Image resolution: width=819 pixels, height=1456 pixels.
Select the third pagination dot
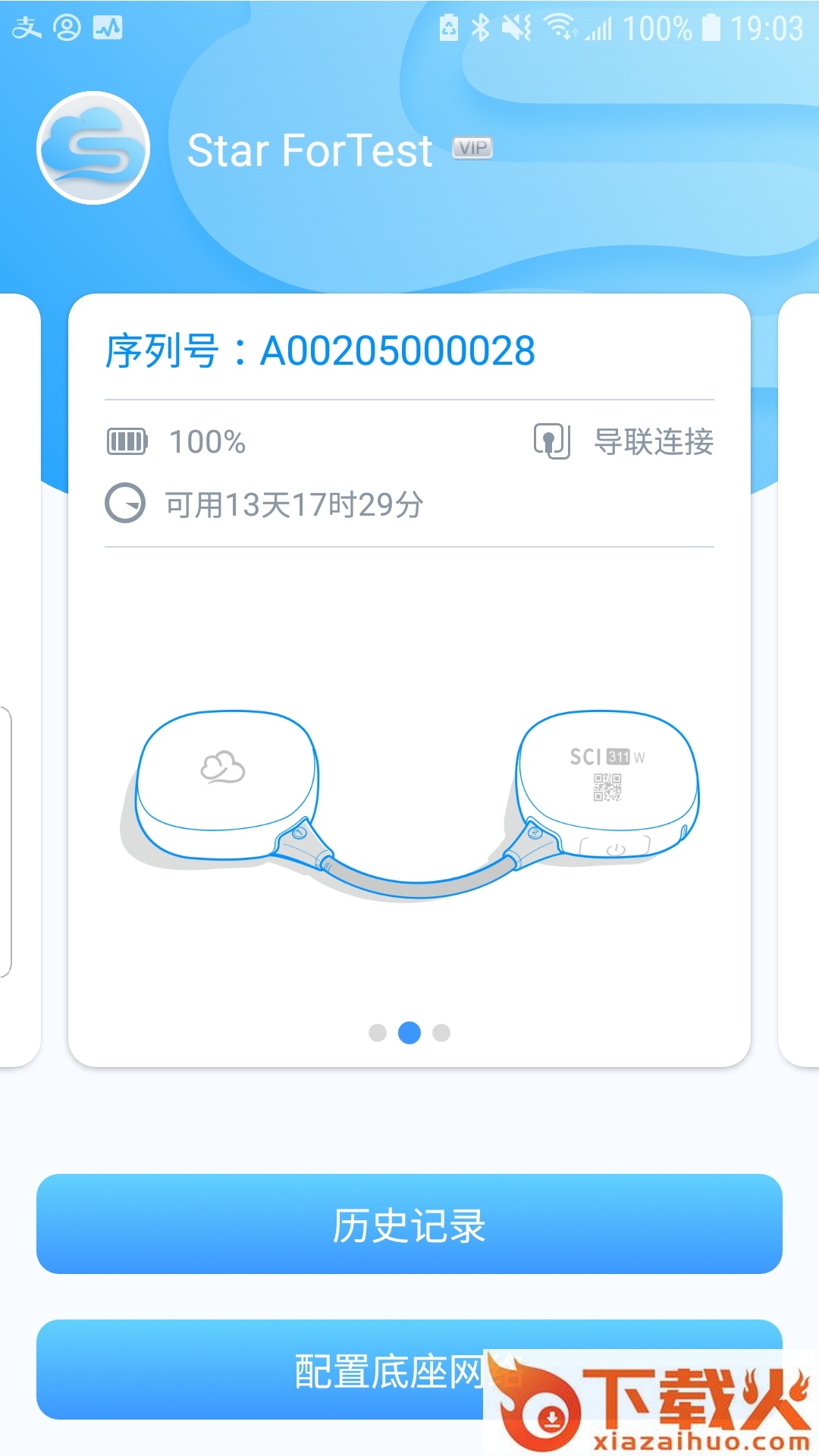coord(443,1033)
